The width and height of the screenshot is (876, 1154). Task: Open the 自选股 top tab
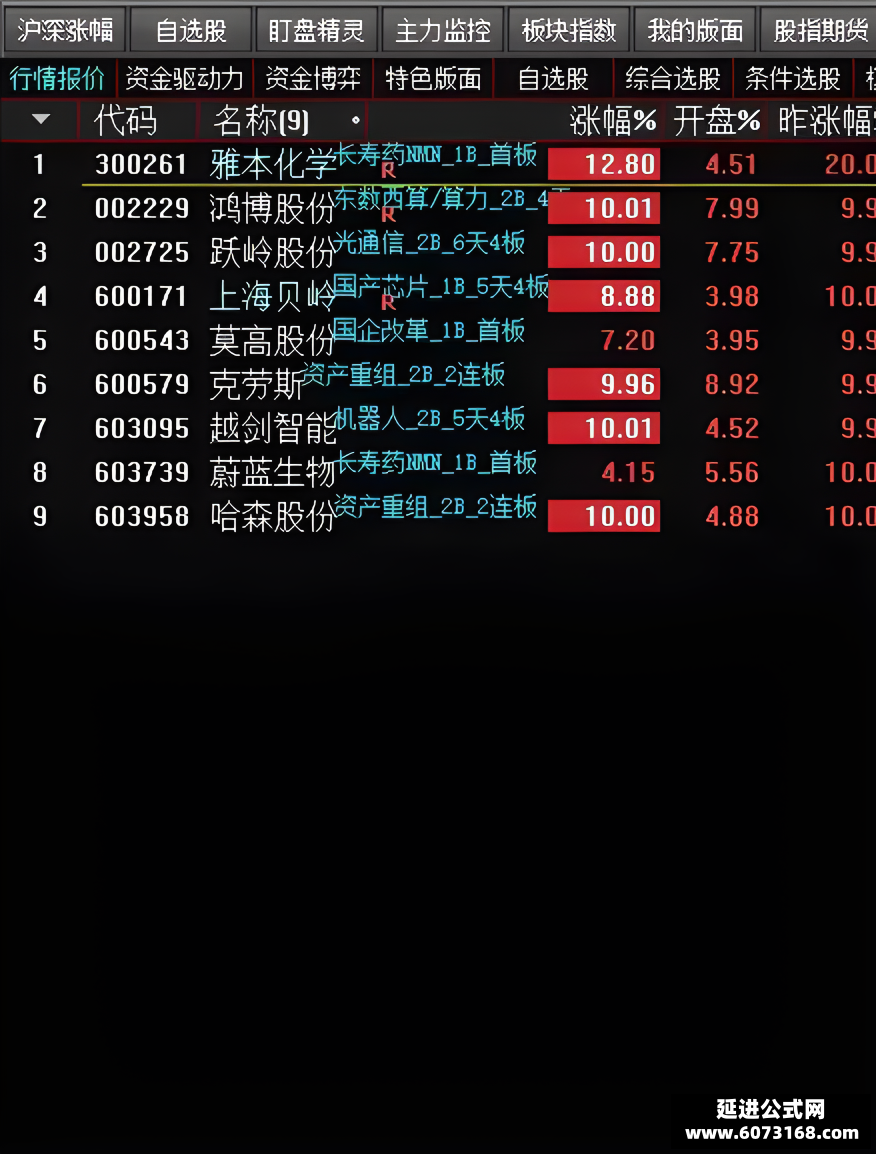click(191, 30)
